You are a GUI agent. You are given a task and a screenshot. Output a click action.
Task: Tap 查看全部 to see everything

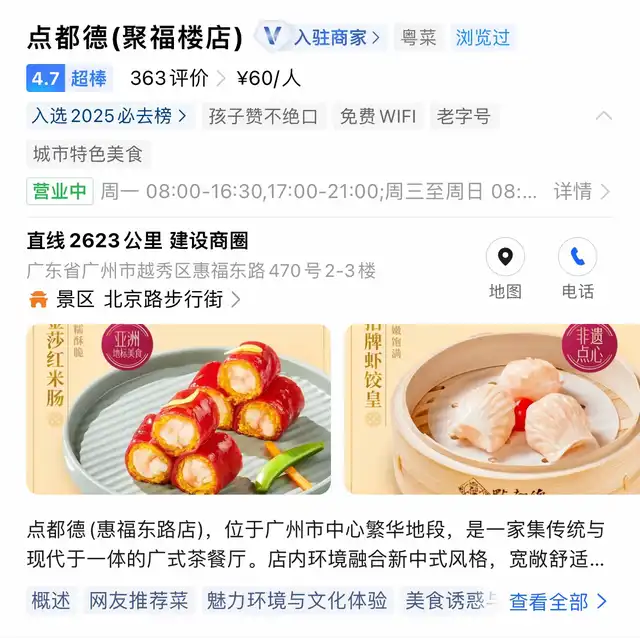[557, 601]
